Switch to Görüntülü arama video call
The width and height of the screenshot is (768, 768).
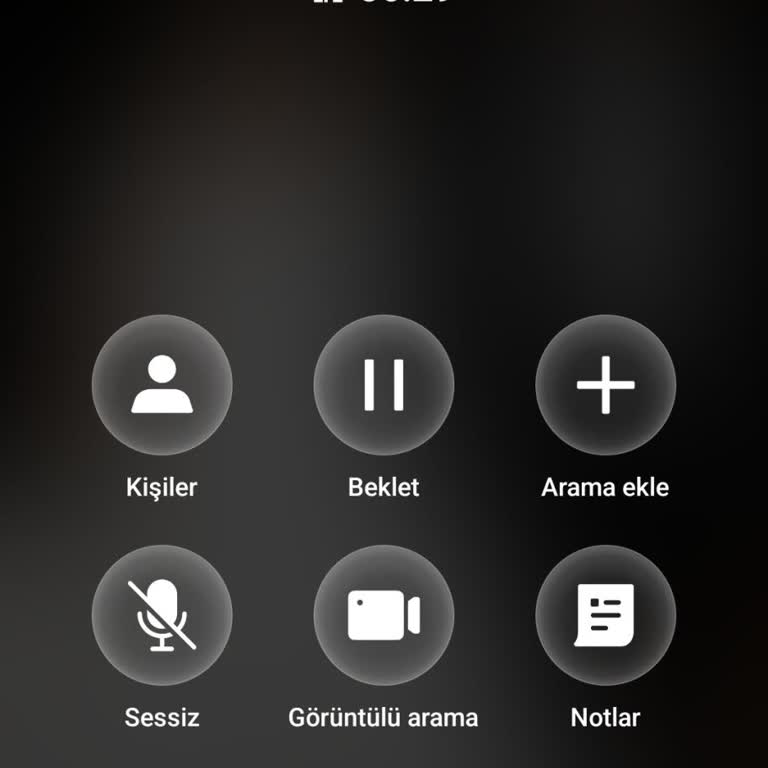tap(384, 615)
